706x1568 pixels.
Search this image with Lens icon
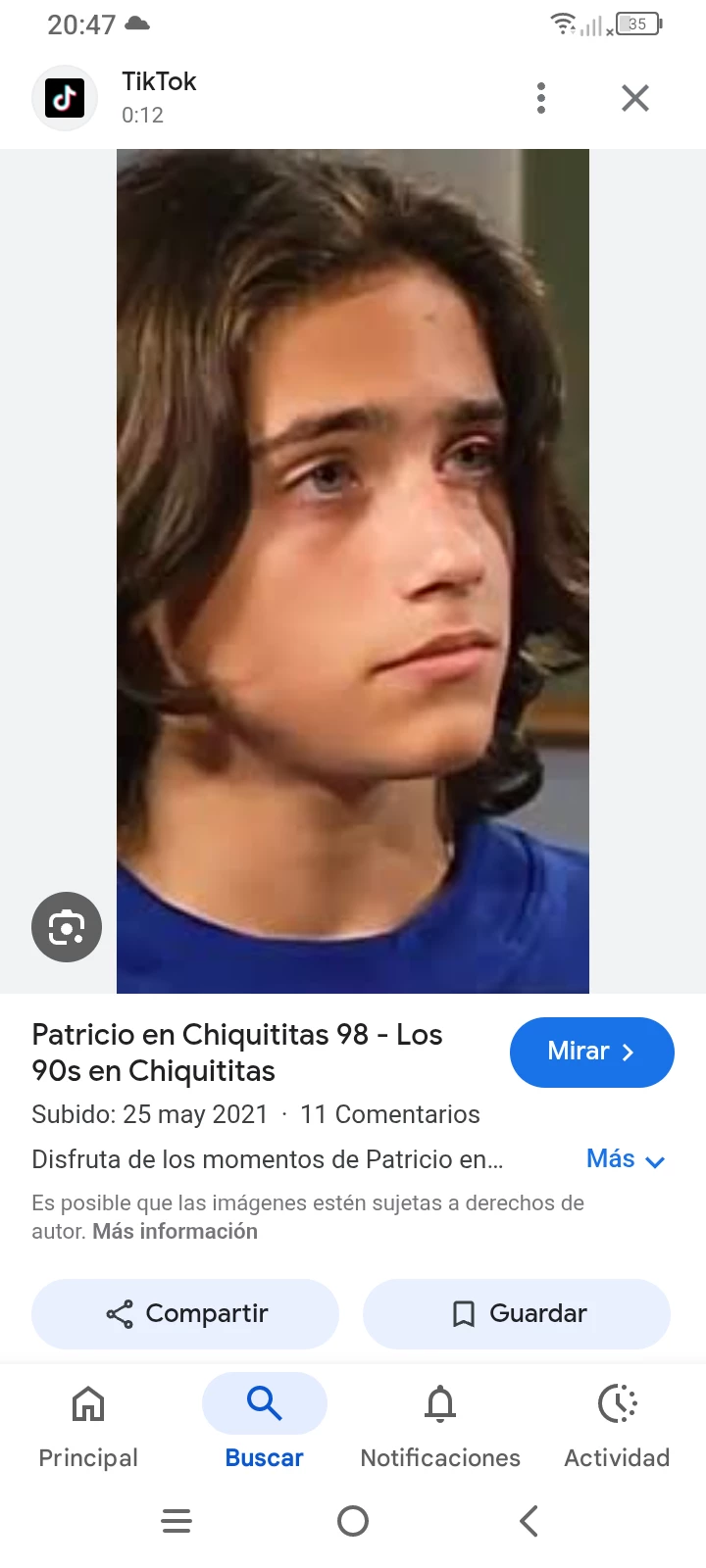(x=67, y=926)
